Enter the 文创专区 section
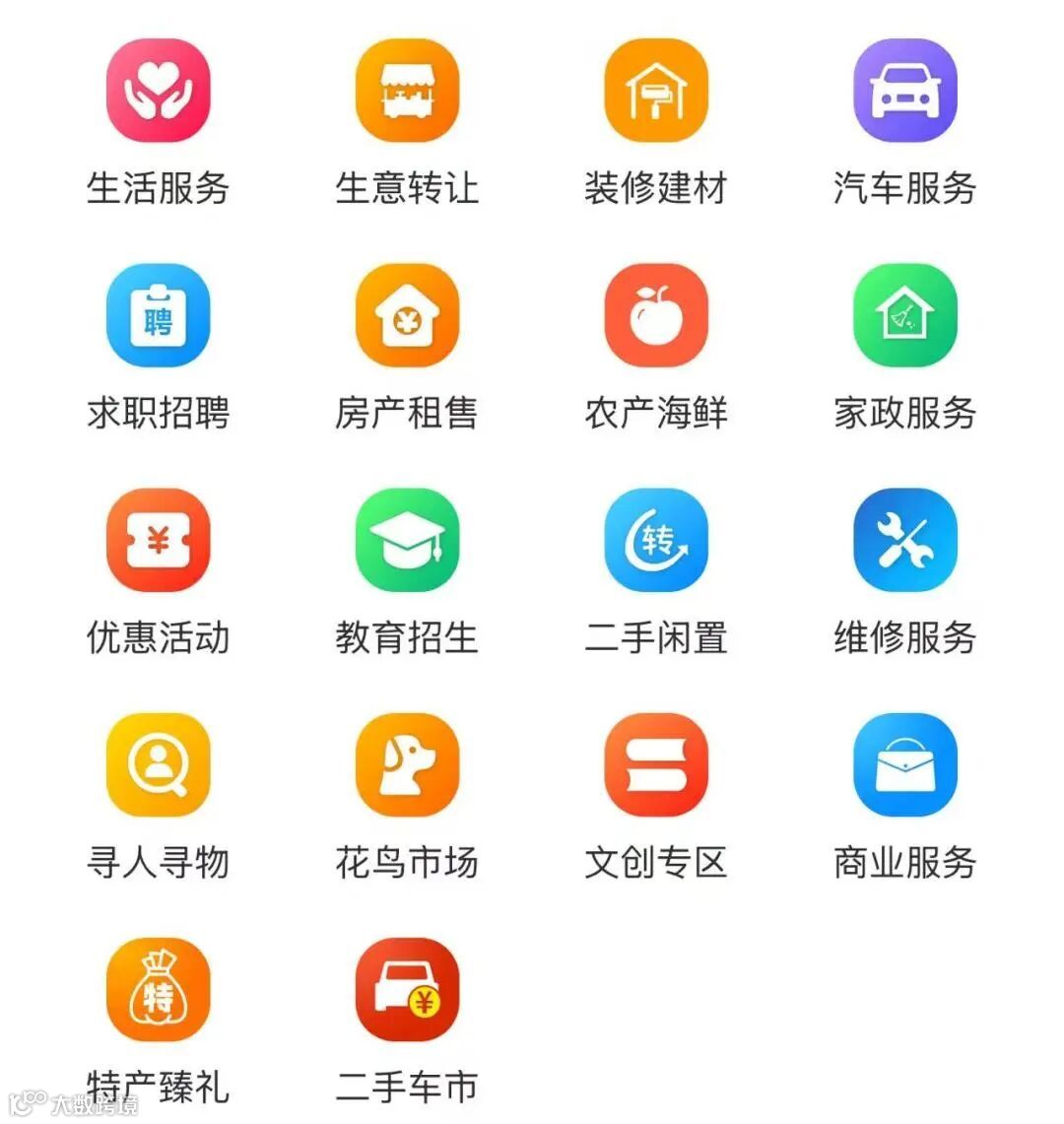This screenshot has width=1064, height=1124. pos(656,764)
